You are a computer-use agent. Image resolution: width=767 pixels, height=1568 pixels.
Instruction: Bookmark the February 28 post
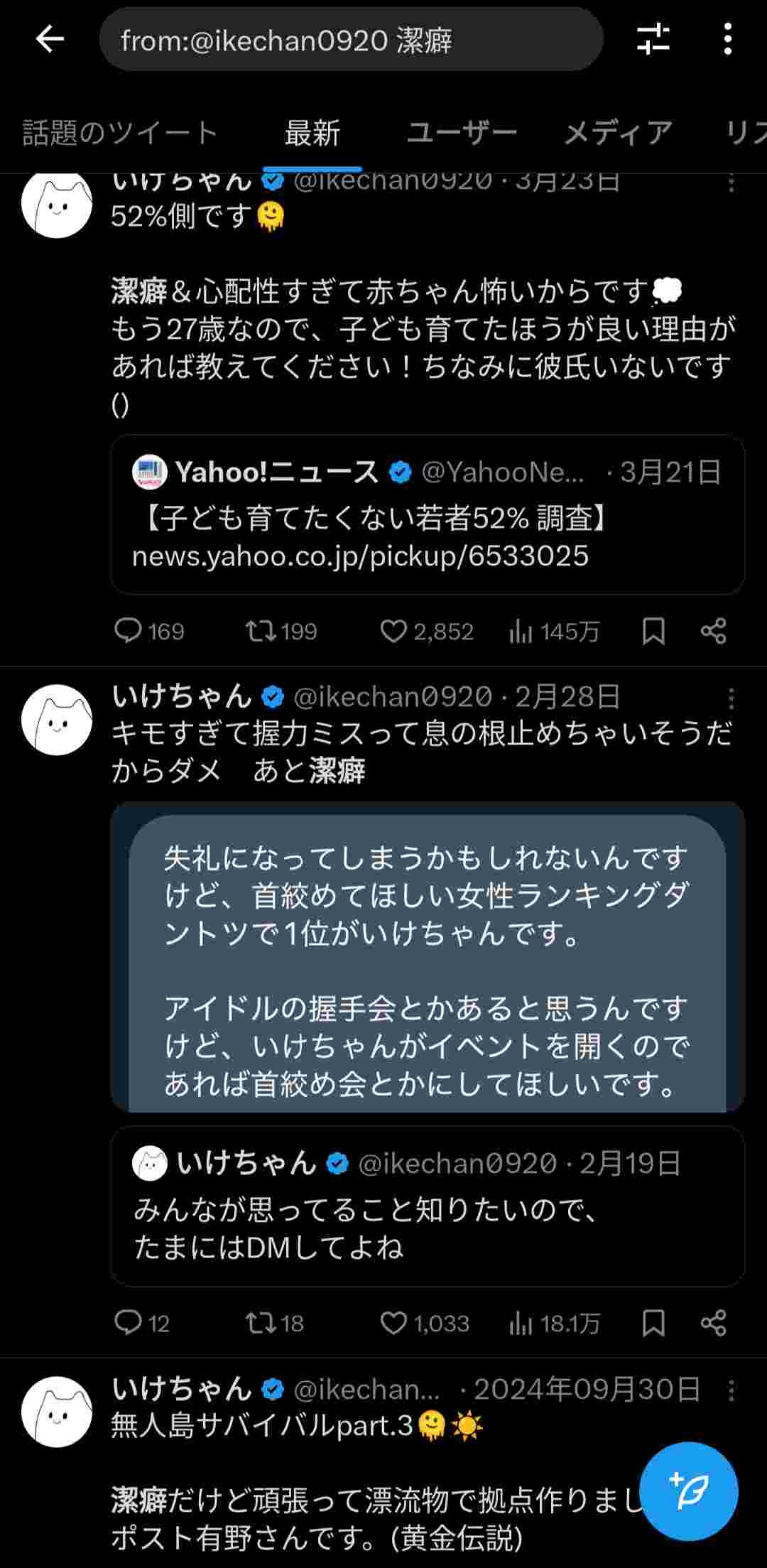[x=653, y=1323]
